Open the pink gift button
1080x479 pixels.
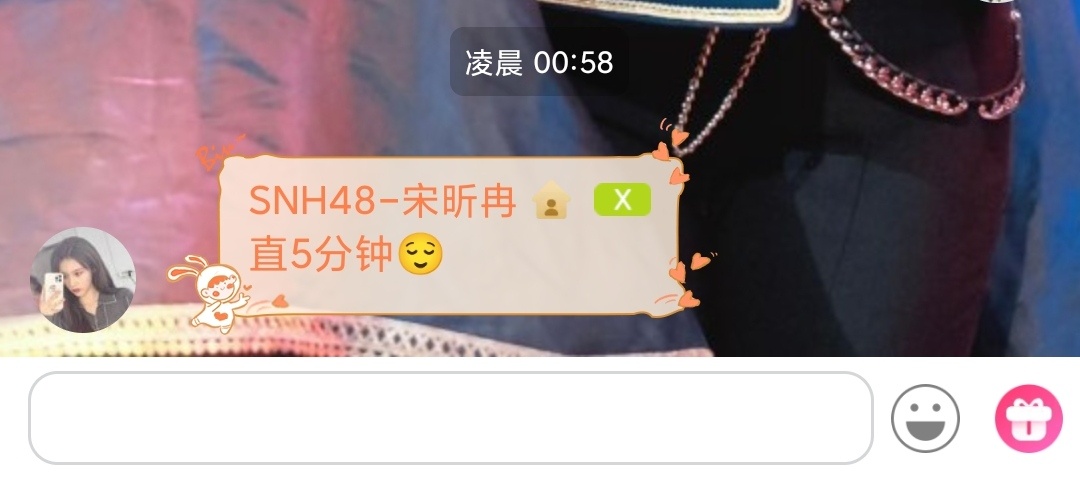coord(1028,418)
